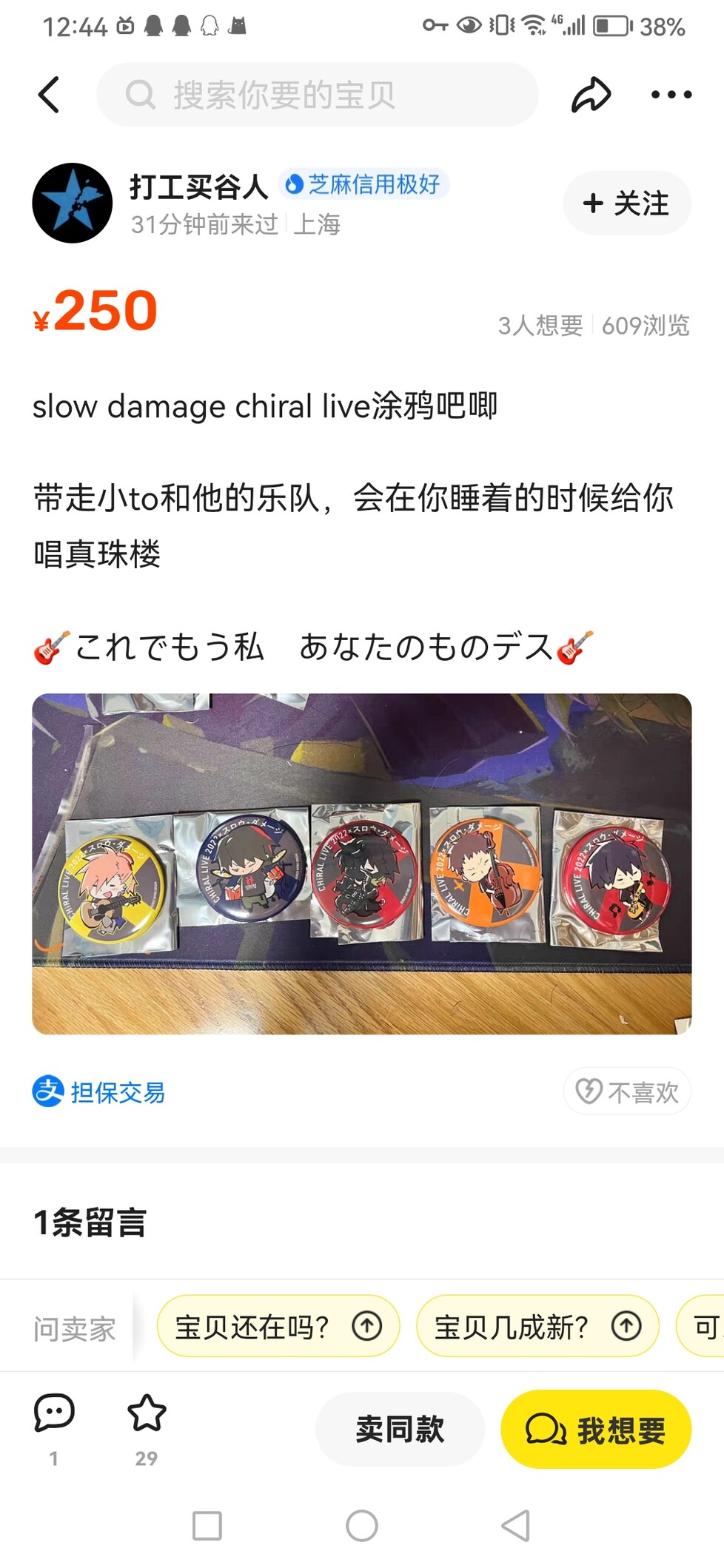724x1568 pixels.
Task: View the badge product photo
Action: pyautogui.click(x=362, y=864)
